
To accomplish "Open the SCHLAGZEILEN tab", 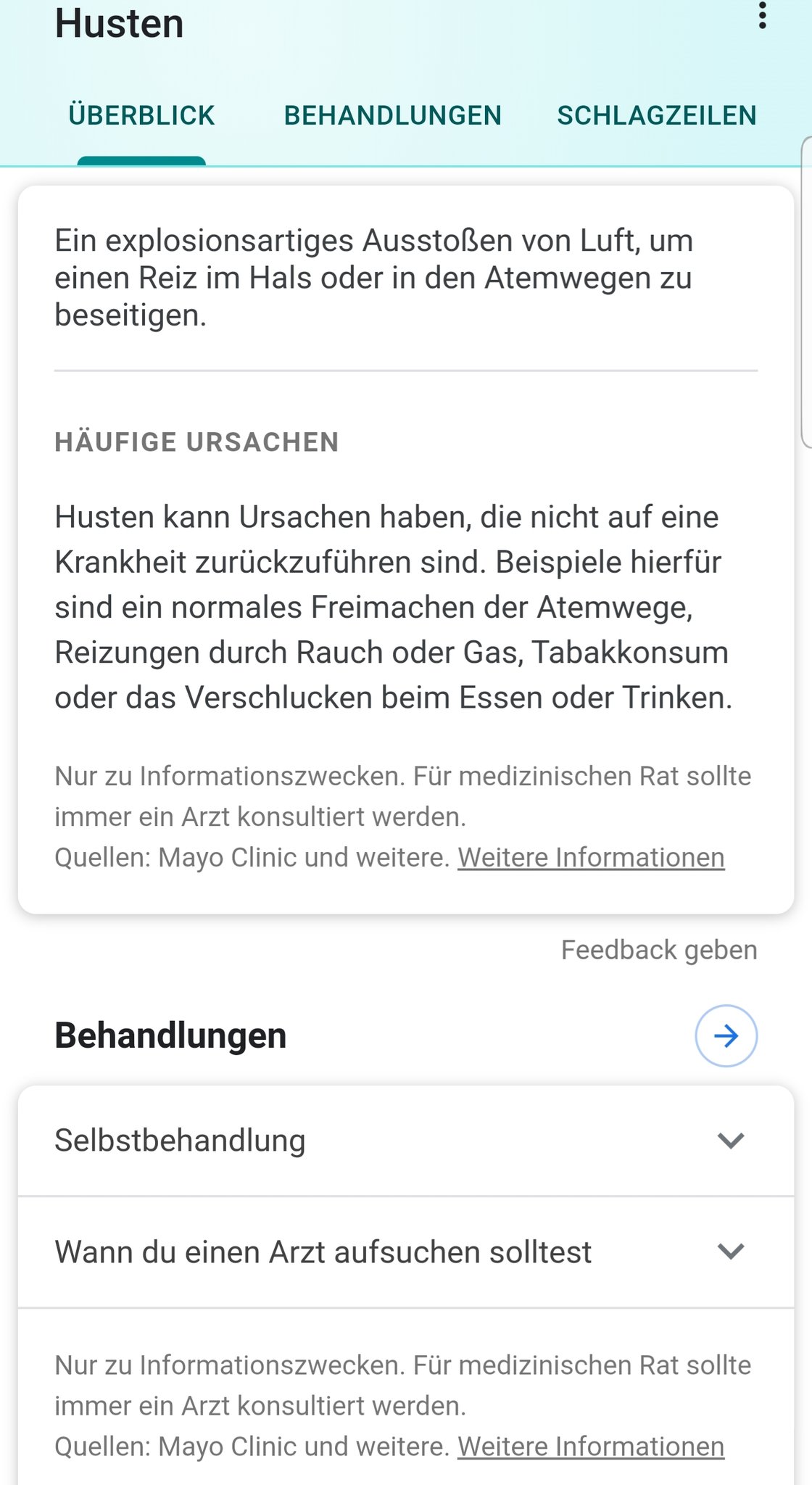I will [x=656, y=115].
